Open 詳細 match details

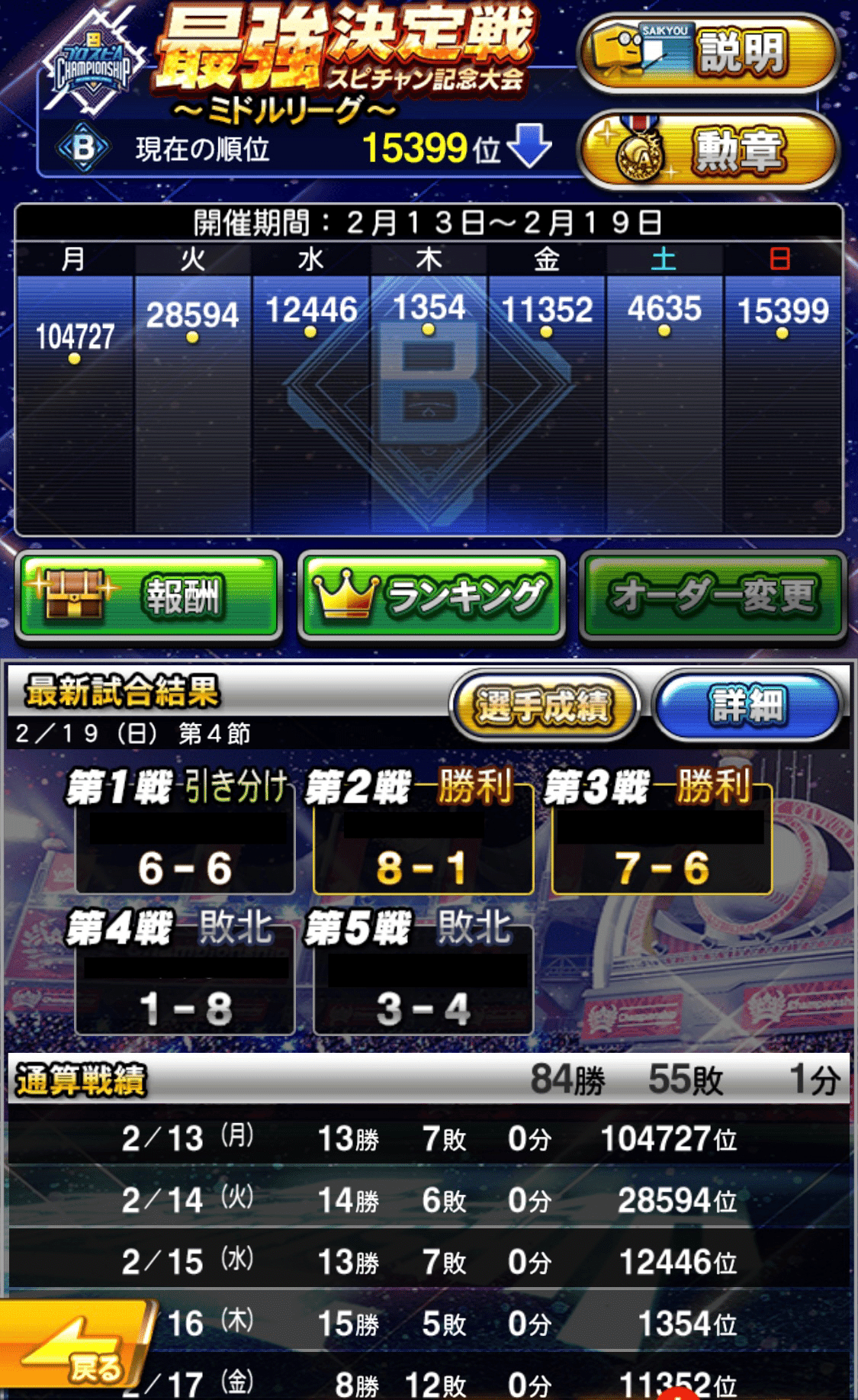coord(747,705)
